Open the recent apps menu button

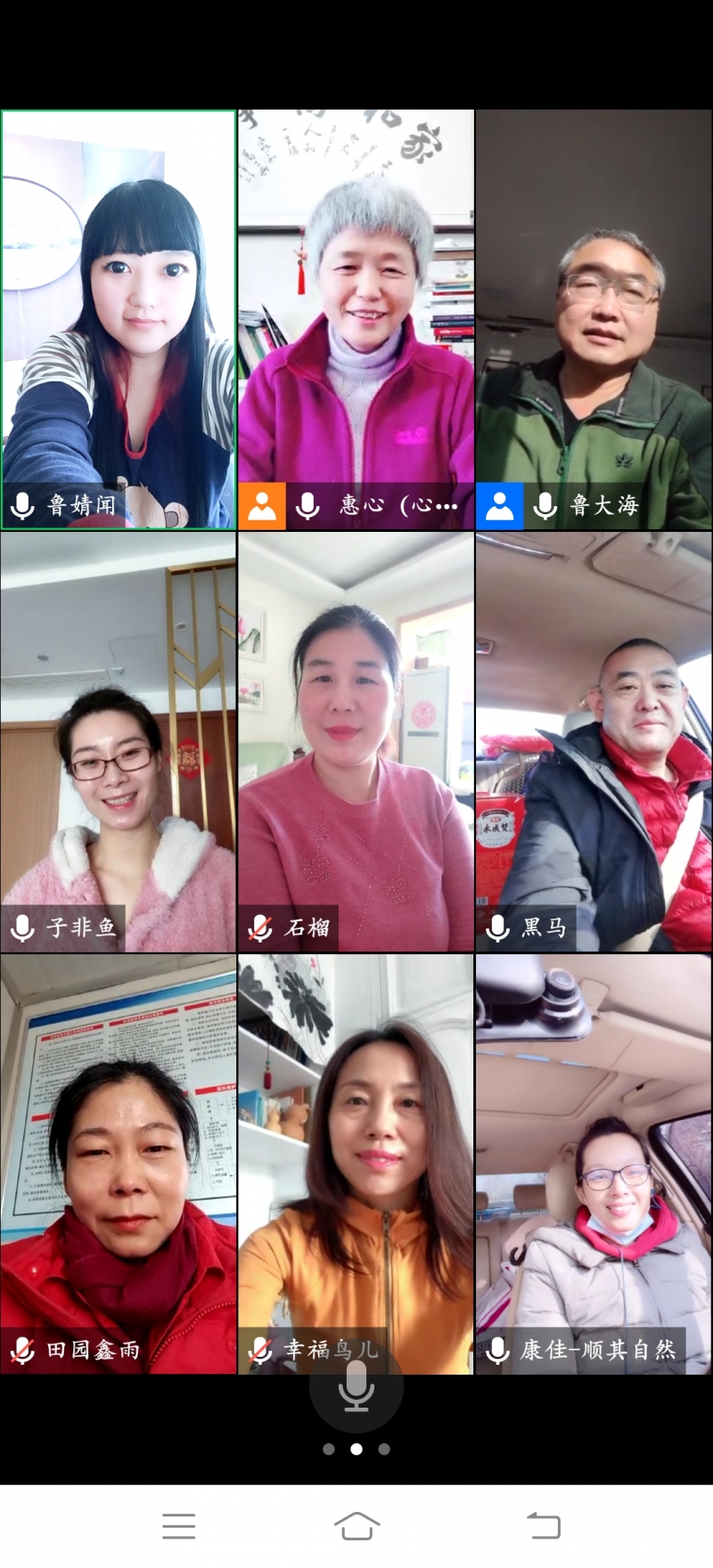pos(178,1525)
